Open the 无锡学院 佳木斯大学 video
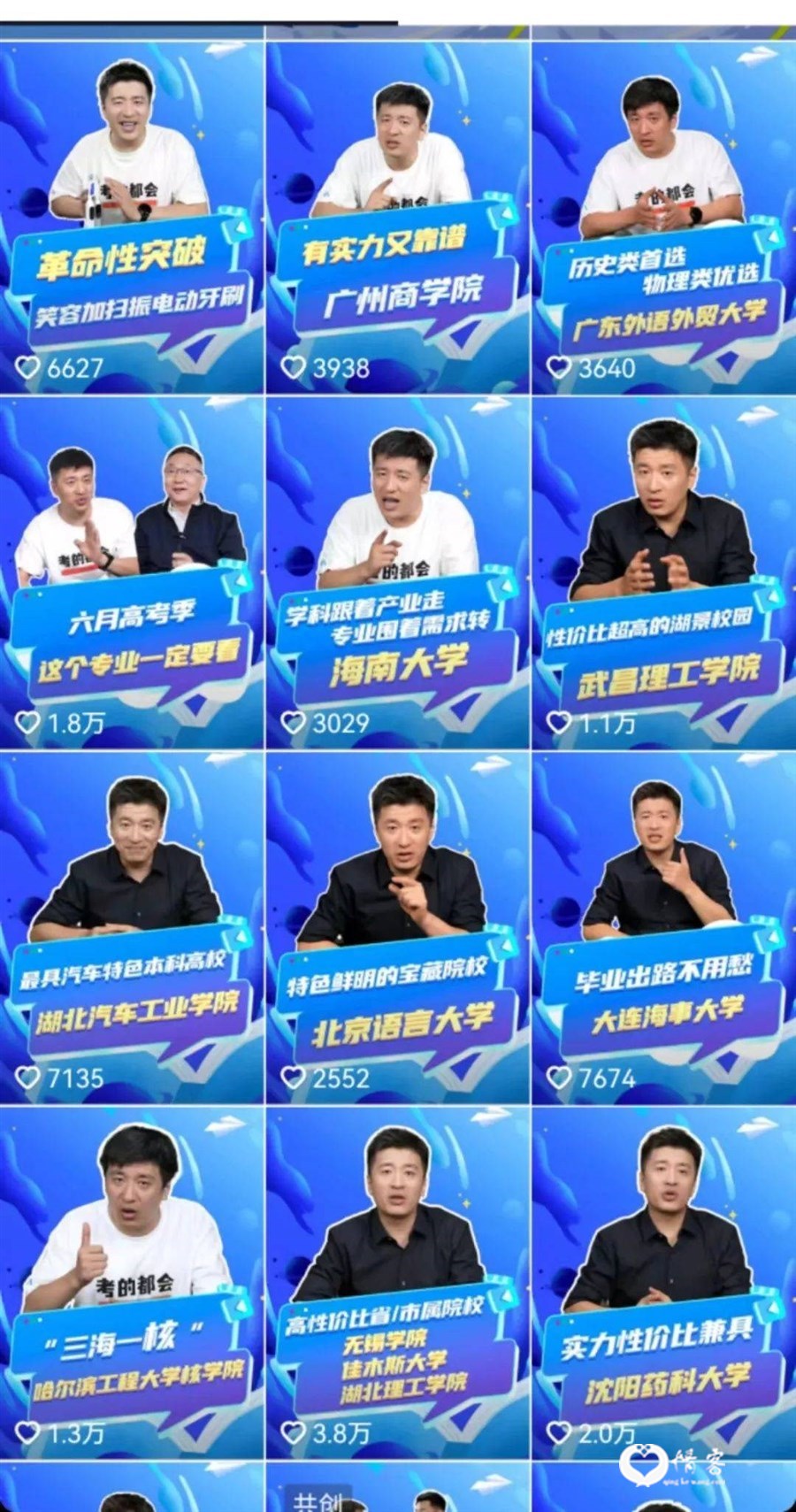 398,1283
